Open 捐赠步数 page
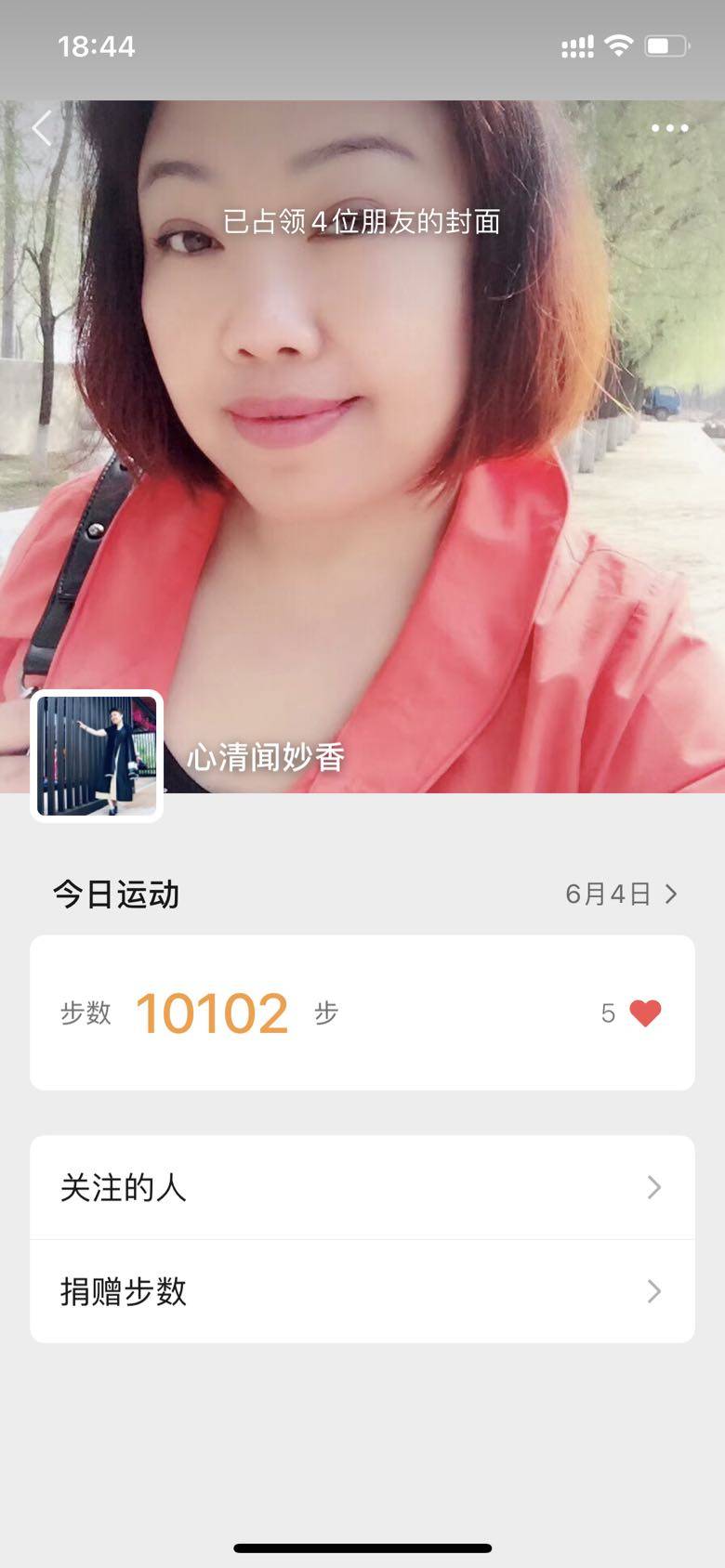Screen dimensions: 725x1568 [x=362, y=1291]
